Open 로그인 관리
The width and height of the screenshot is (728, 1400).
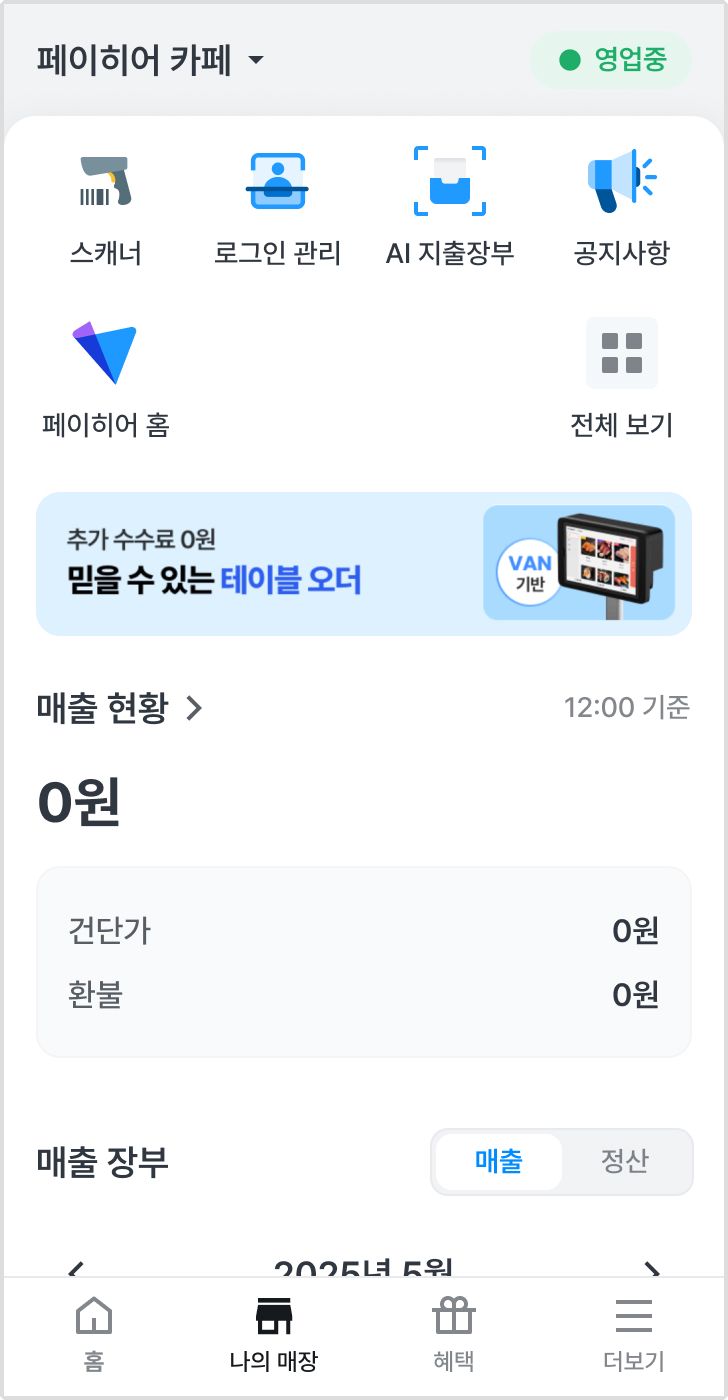(277, 208)
